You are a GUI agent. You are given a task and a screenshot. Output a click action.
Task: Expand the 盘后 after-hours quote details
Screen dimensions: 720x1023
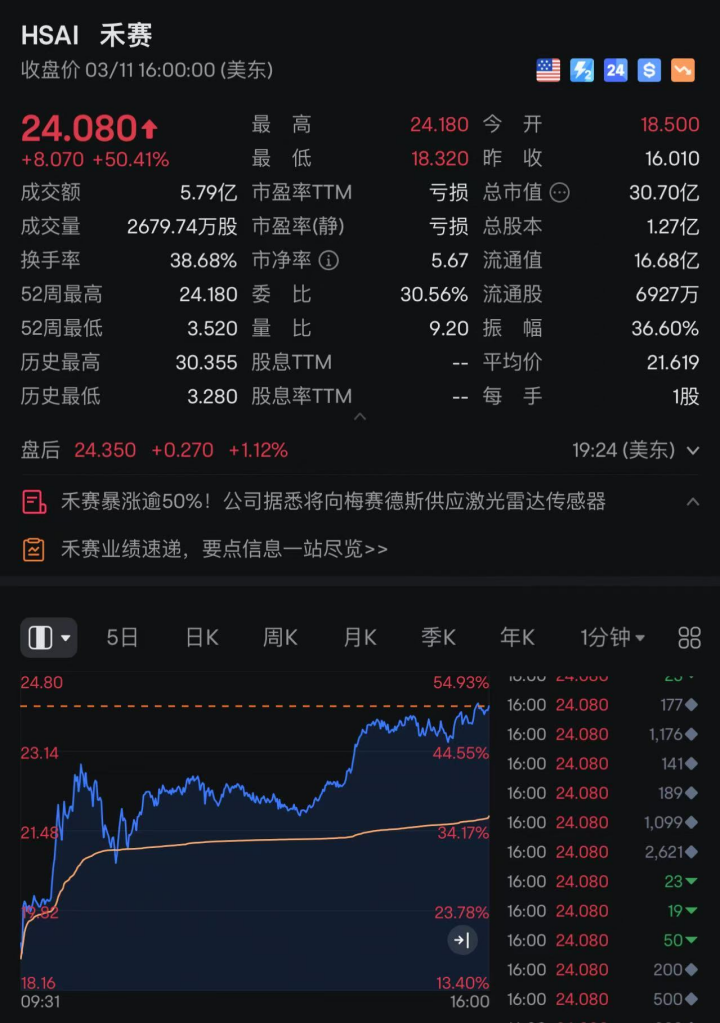coord(694,451)
